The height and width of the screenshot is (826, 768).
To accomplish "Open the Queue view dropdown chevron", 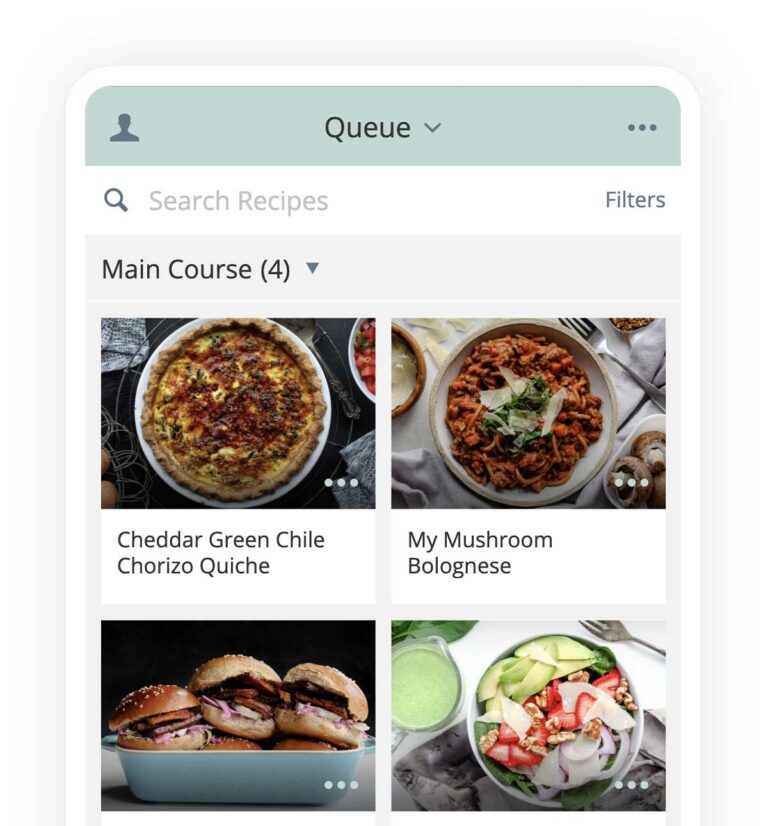I will point(432,129).
